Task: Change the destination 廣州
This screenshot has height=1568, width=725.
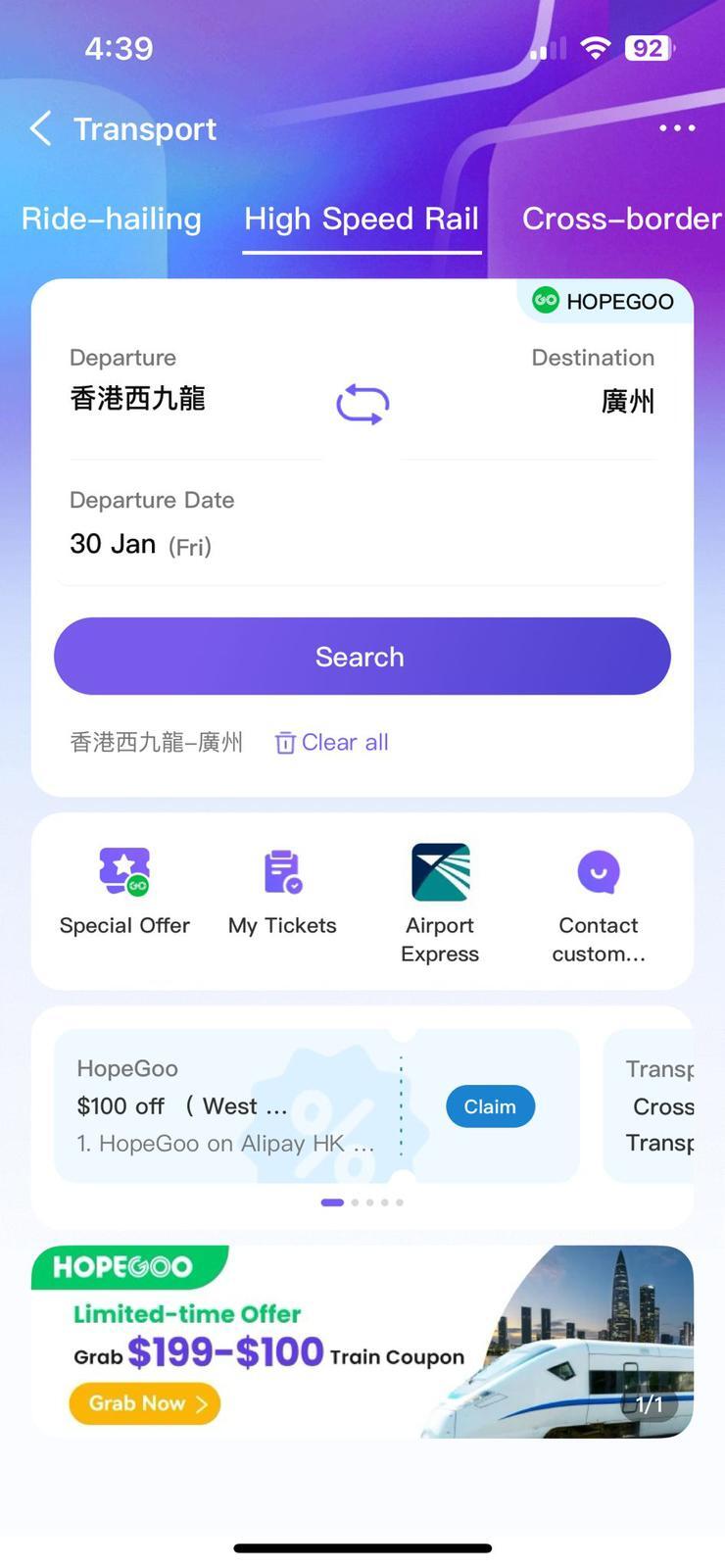Action: point(627,401)
